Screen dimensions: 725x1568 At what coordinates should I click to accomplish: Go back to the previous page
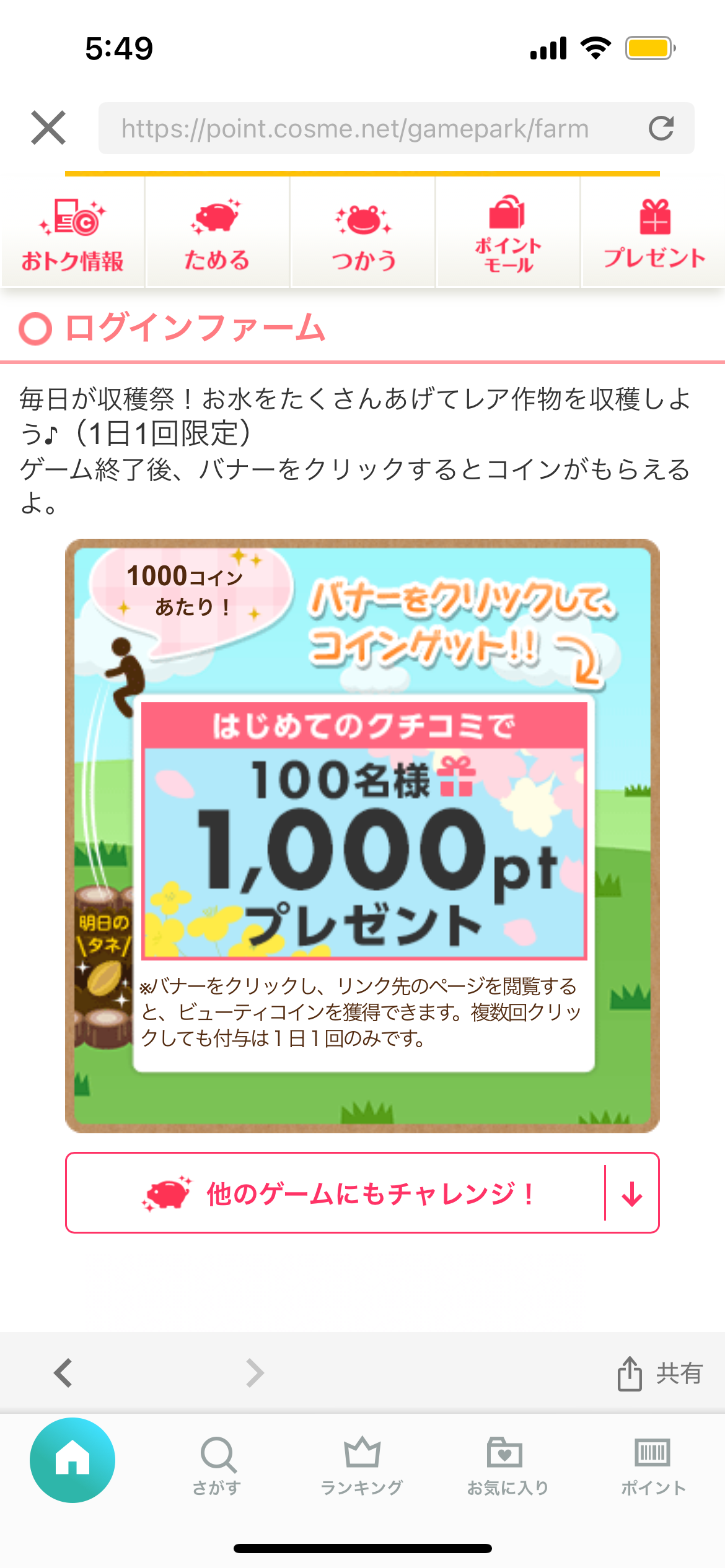(63, 1373)
